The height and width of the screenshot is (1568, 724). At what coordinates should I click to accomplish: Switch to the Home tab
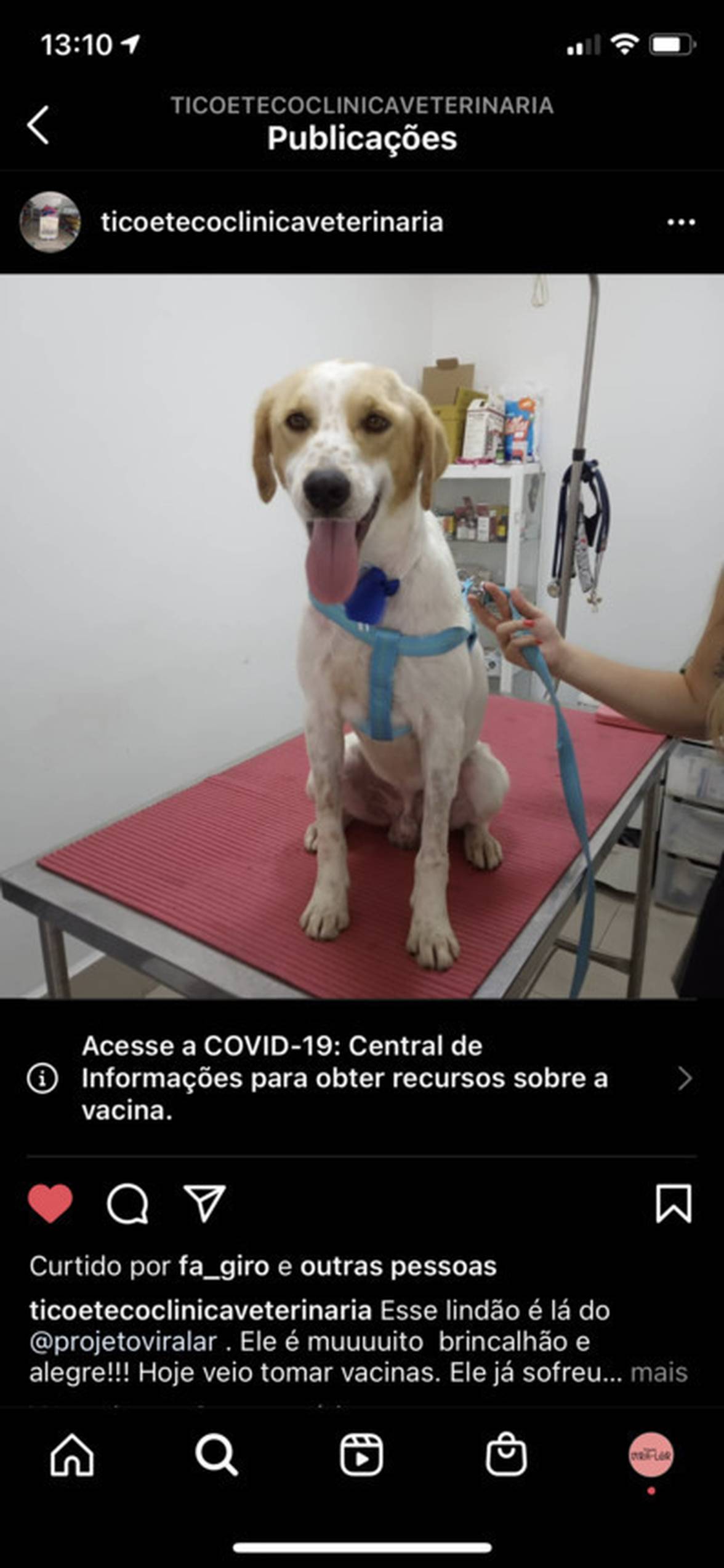tap(72, 1455)
